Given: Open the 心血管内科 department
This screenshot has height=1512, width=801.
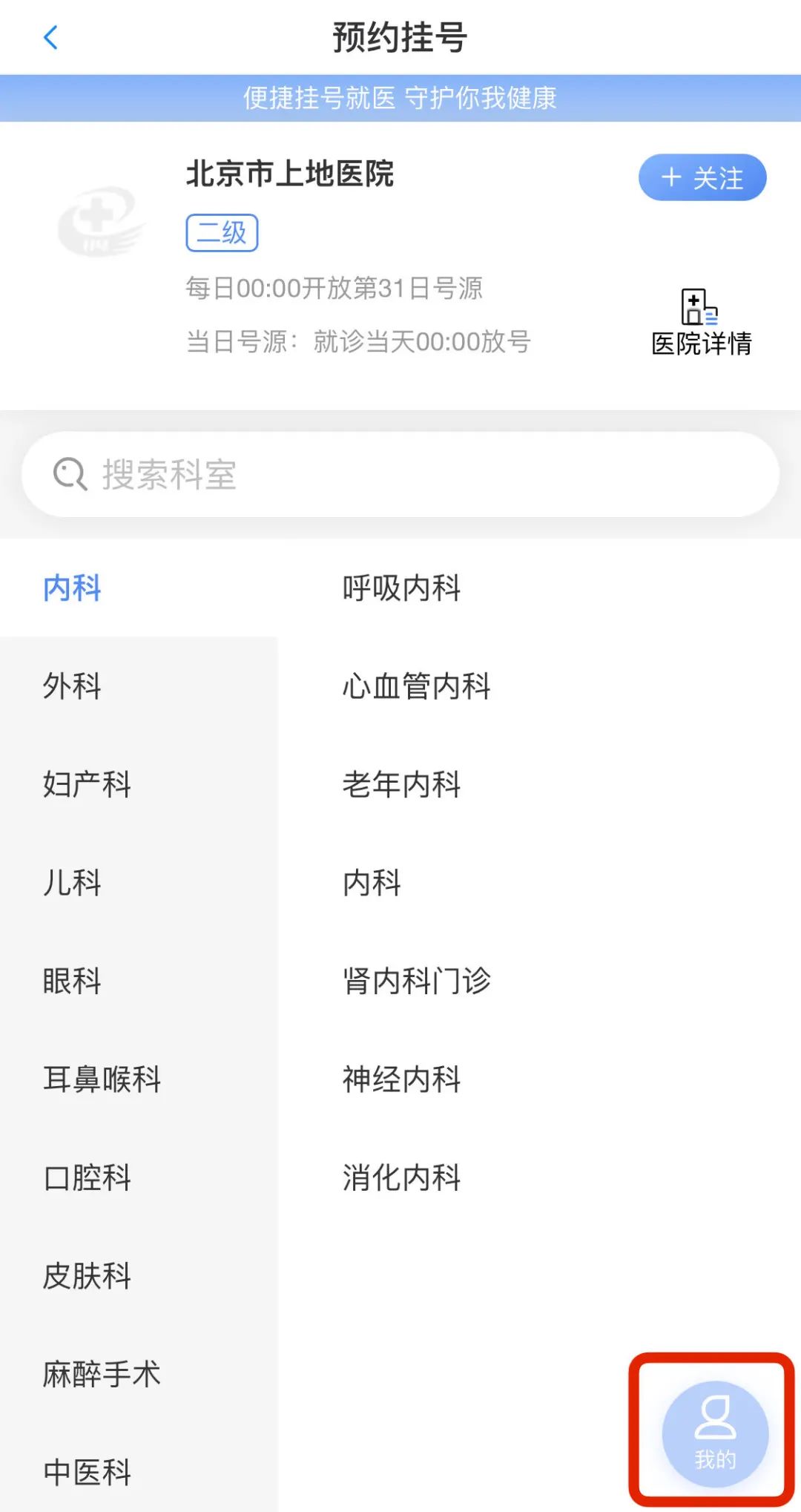Looking at the screenshot, I should (539, 686).
